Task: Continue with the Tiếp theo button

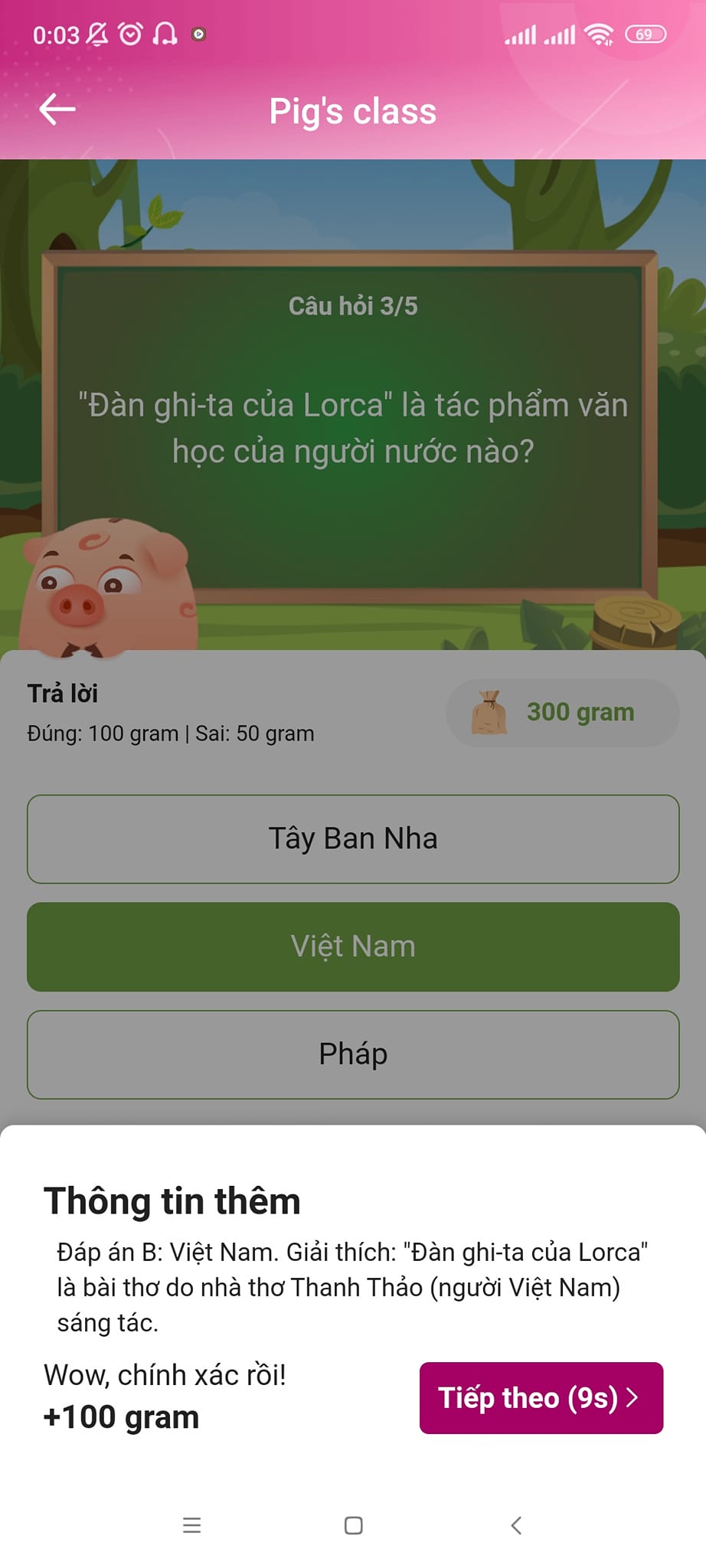Action: (541, 1397)
